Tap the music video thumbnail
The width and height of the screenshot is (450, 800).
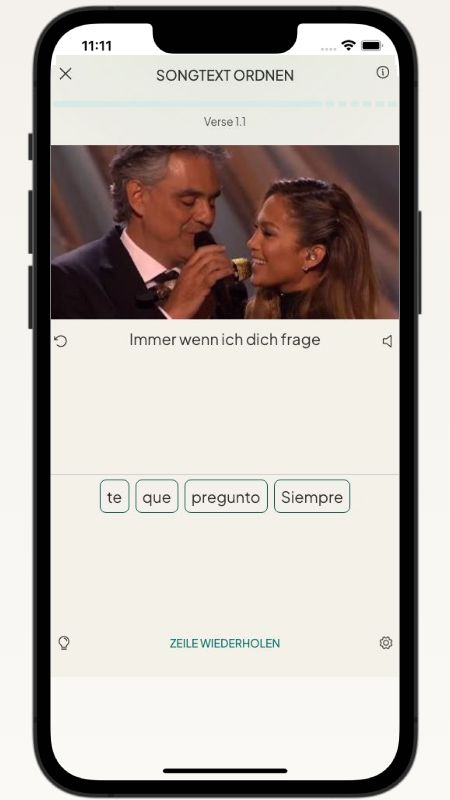[x=225, y=232]
